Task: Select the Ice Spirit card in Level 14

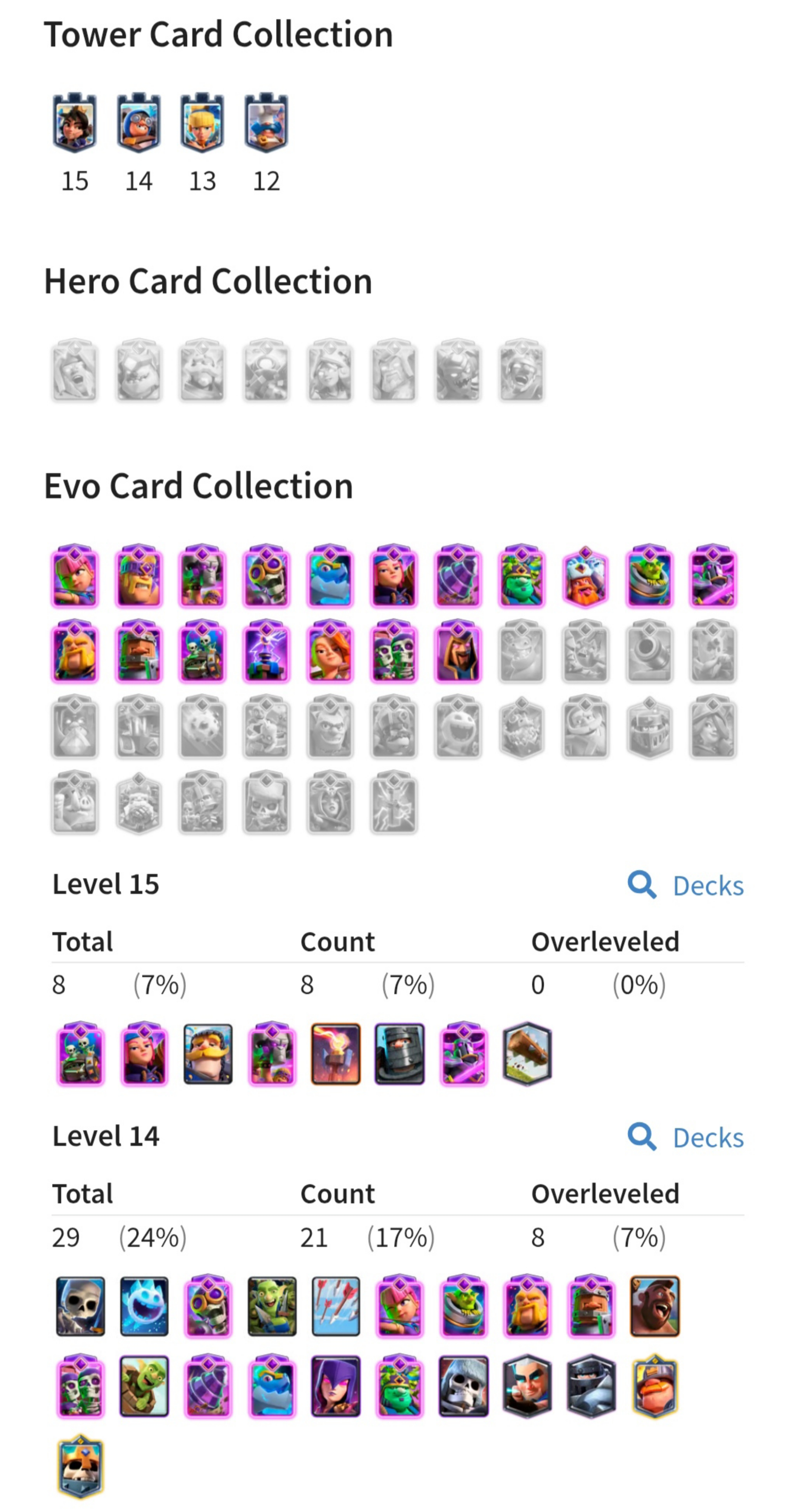Action: (144, 1306)
